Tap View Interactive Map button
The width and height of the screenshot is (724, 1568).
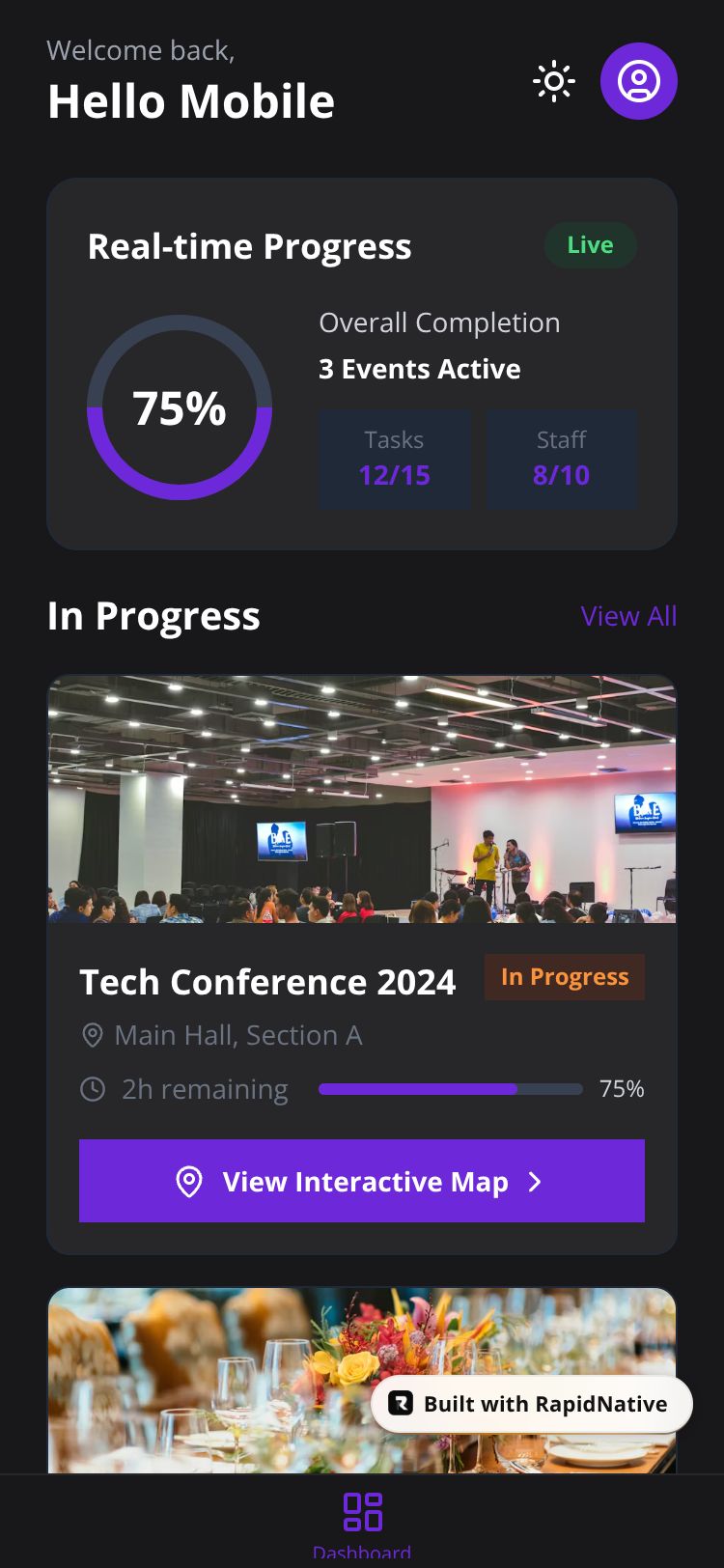362,1181
